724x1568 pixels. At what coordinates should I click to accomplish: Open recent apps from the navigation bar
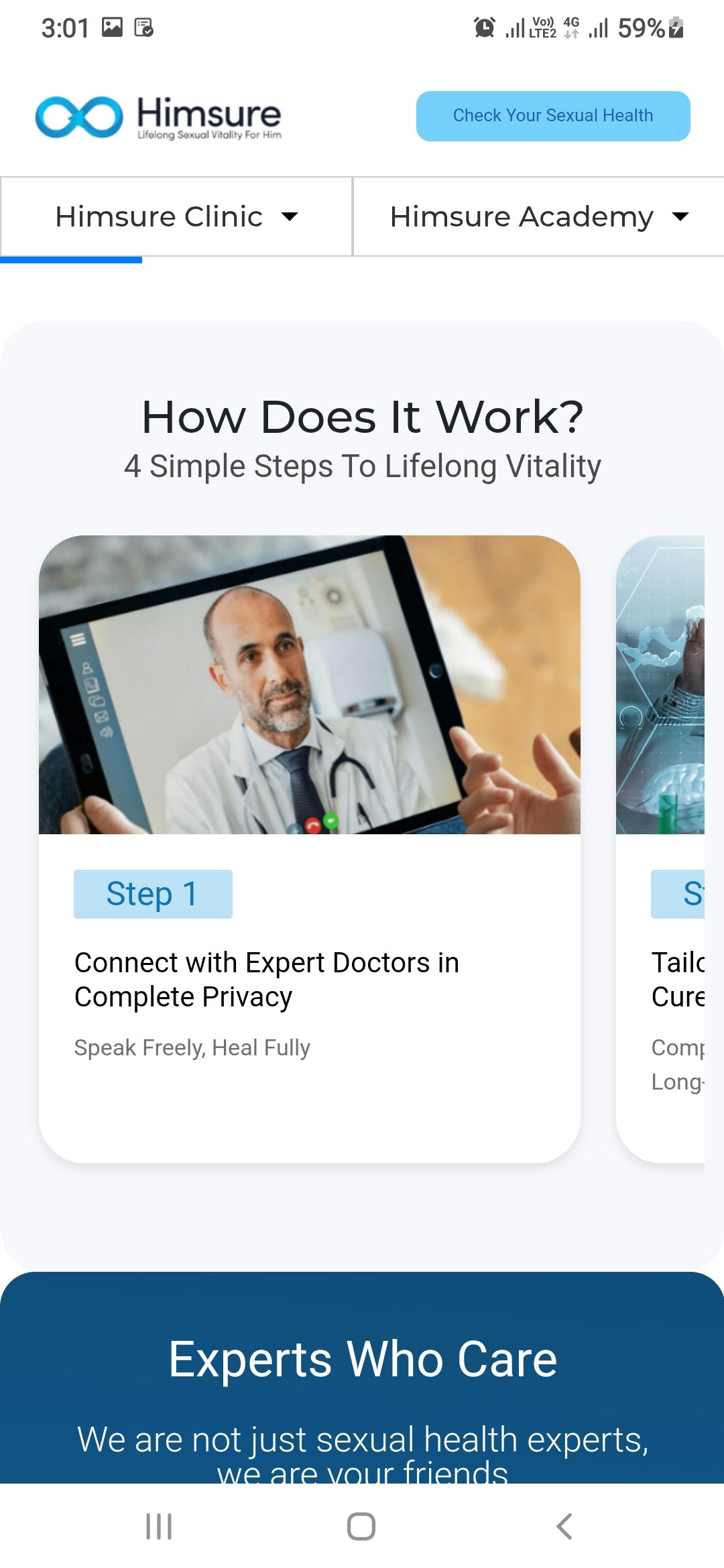pos(159,1526)
